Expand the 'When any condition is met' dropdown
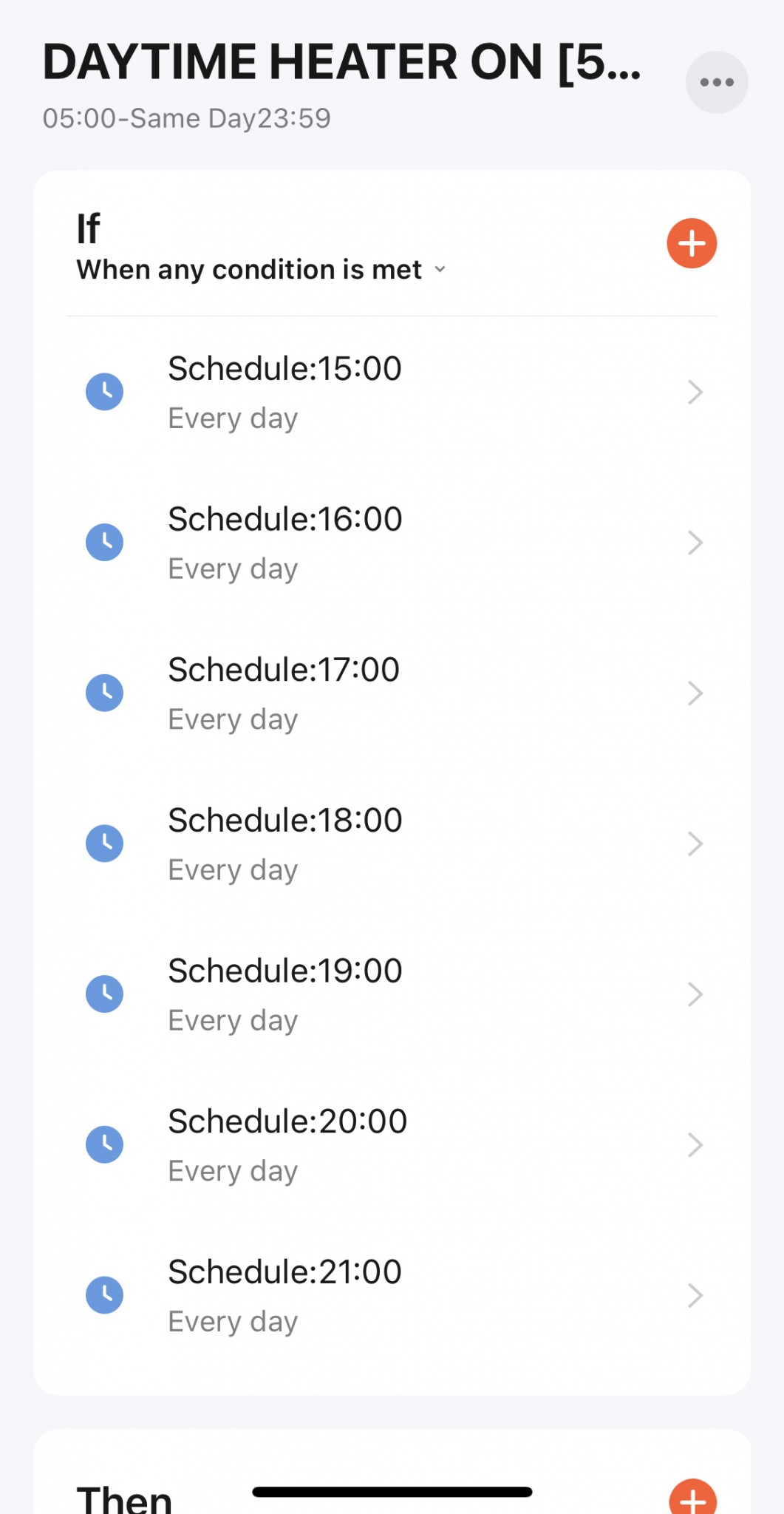The image size is (784, 1514). (x=262, y=270)
